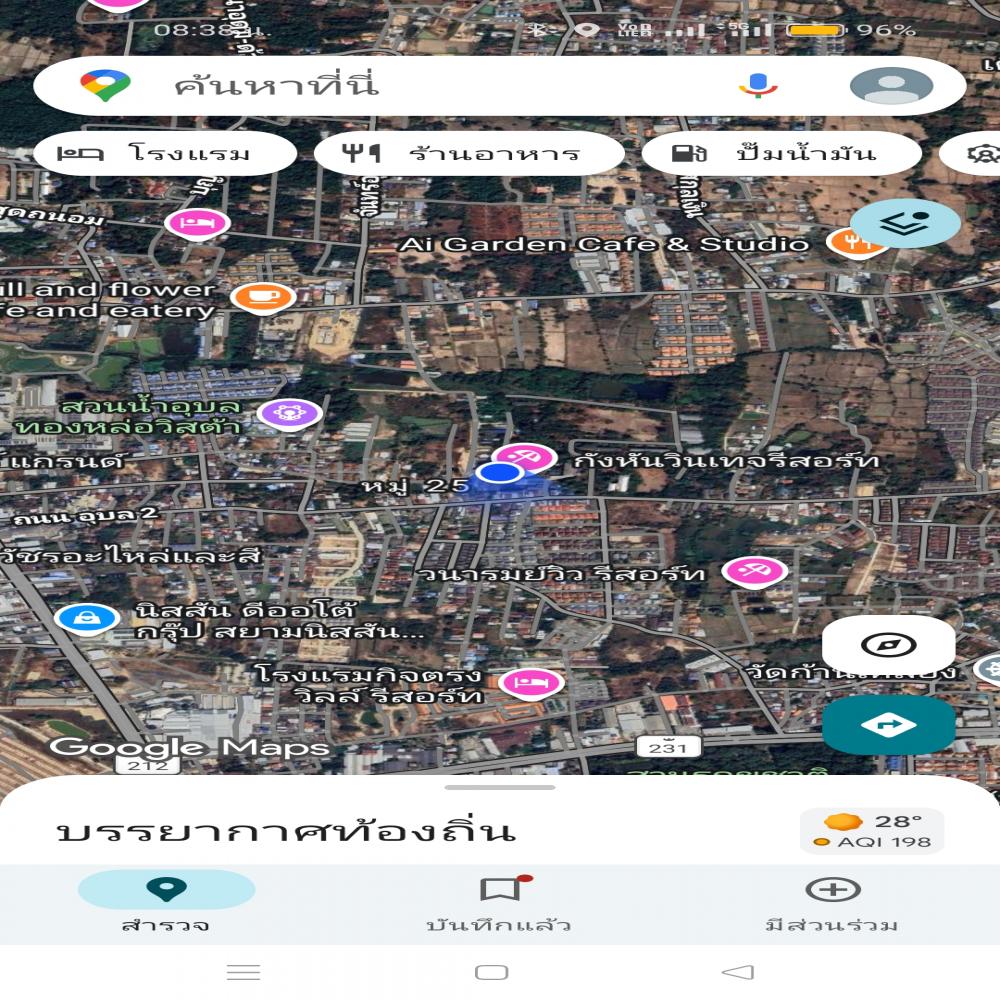Select the ร้านอาหาร (restaurants) chip
The image size is (1000, 1000).
pos(468,154)
